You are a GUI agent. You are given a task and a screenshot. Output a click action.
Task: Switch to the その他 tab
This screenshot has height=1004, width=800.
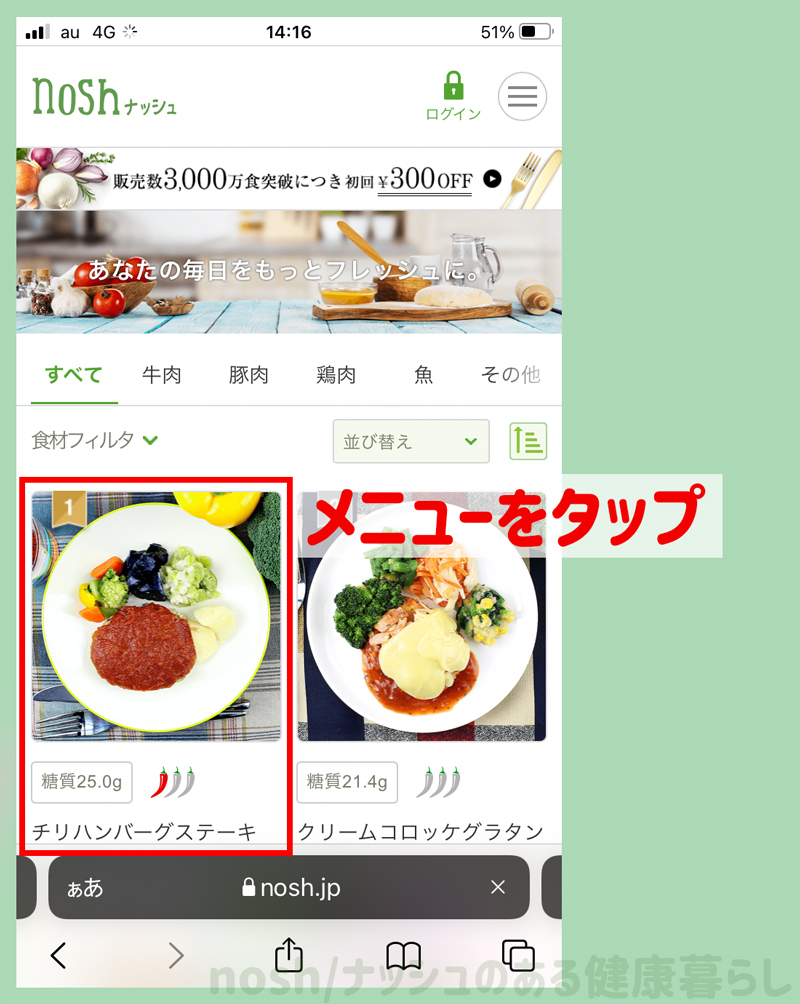(x=510, y=376)
